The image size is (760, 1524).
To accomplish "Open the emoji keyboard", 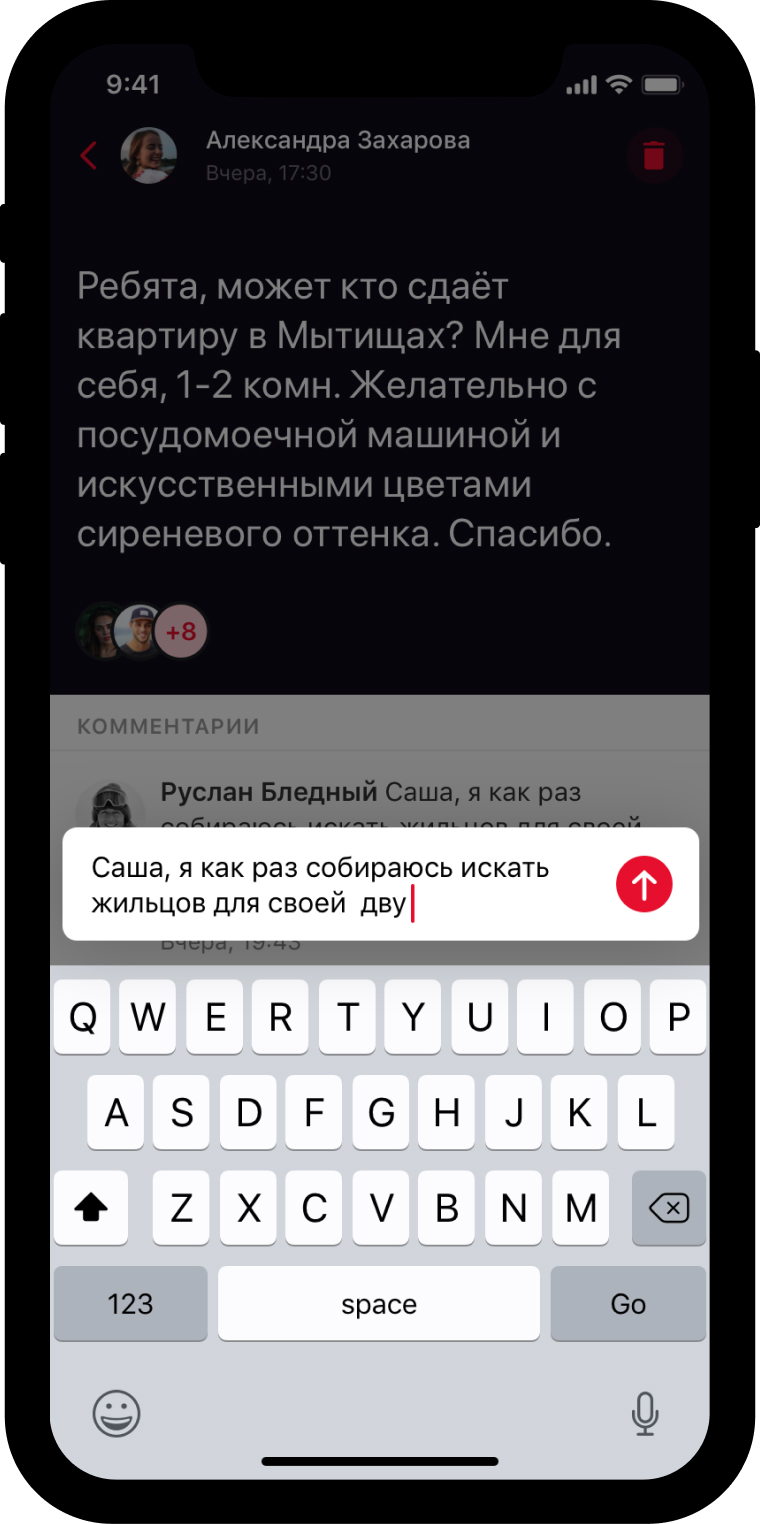I will pos(117,1413).
